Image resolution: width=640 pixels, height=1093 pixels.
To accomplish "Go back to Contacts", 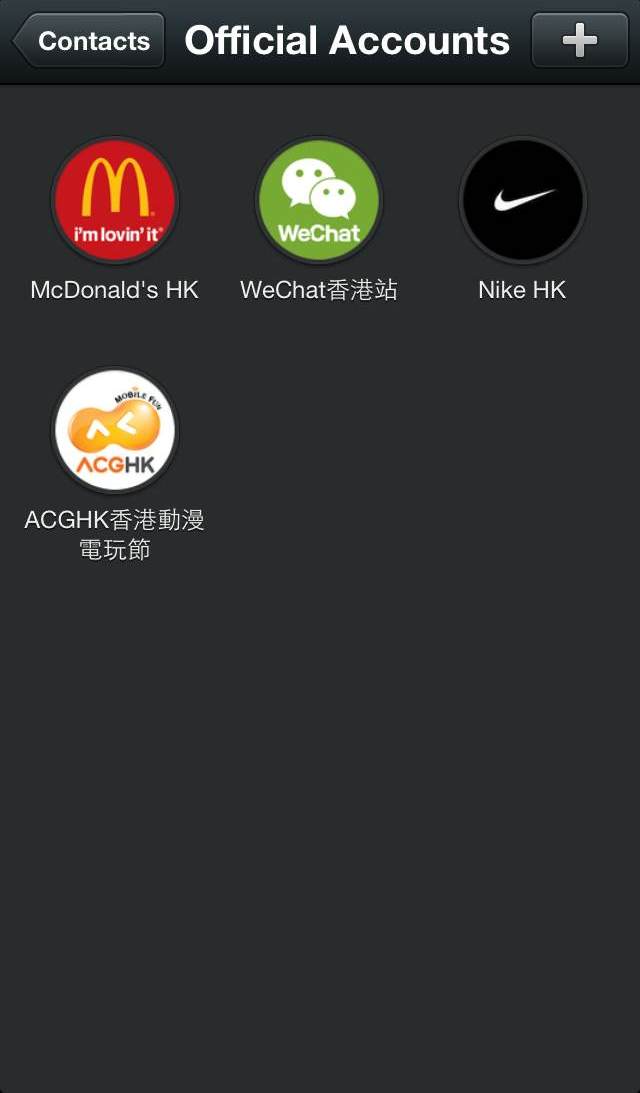I will point(90,41).
